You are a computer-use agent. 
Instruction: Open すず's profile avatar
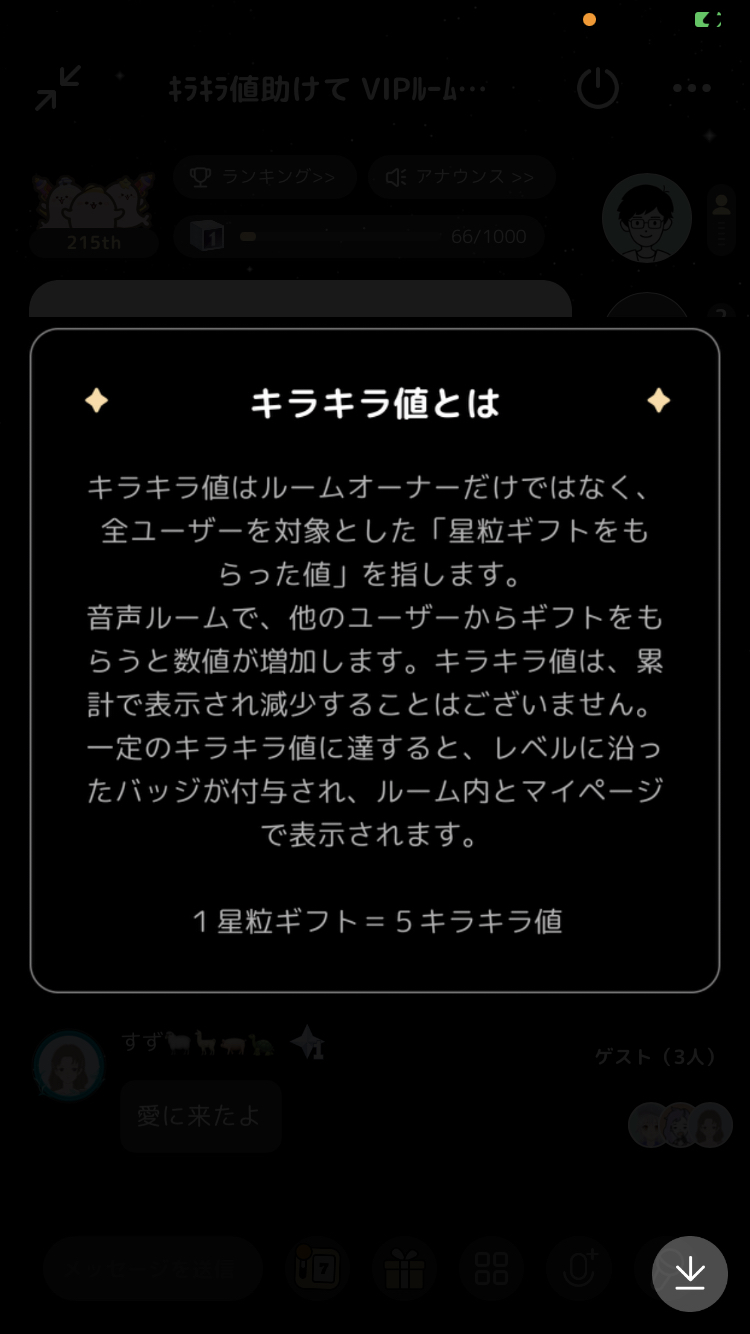(x=69, y=1066)
